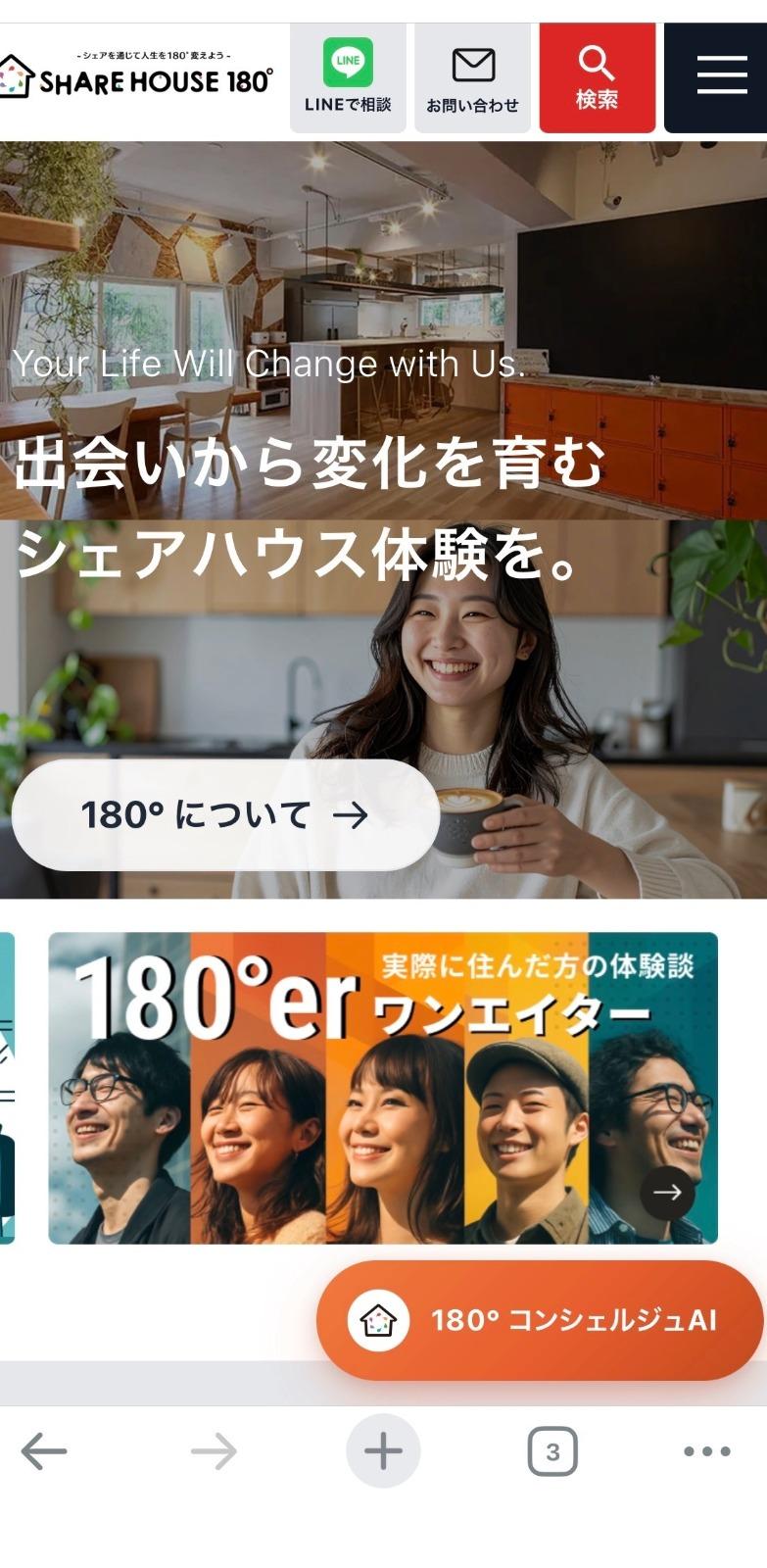Open the hamburger menu

(x=716, y=78)
